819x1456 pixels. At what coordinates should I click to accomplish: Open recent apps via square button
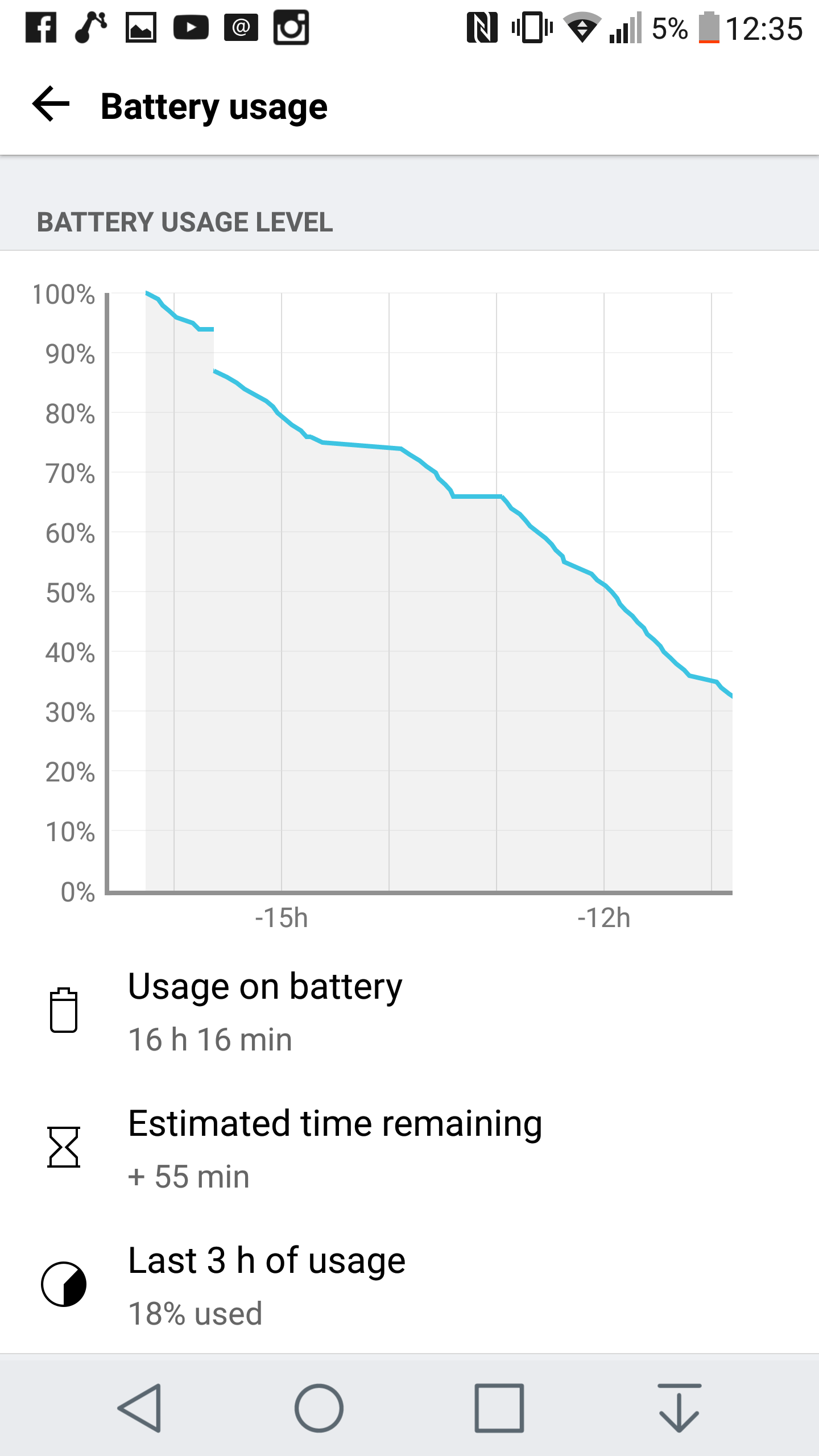(x=499, y=1408)
